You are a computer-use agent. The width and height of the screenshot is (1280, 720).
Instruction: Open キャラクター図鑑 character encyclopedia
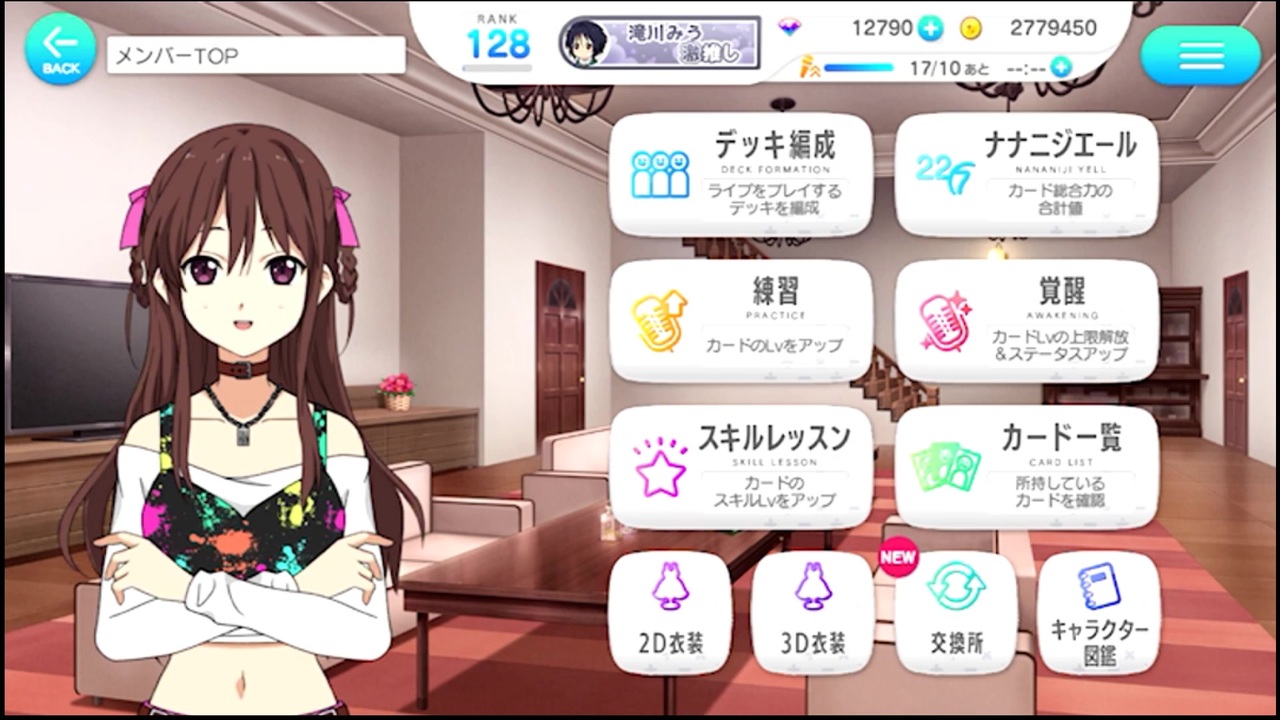click(x=1099, y=612)
